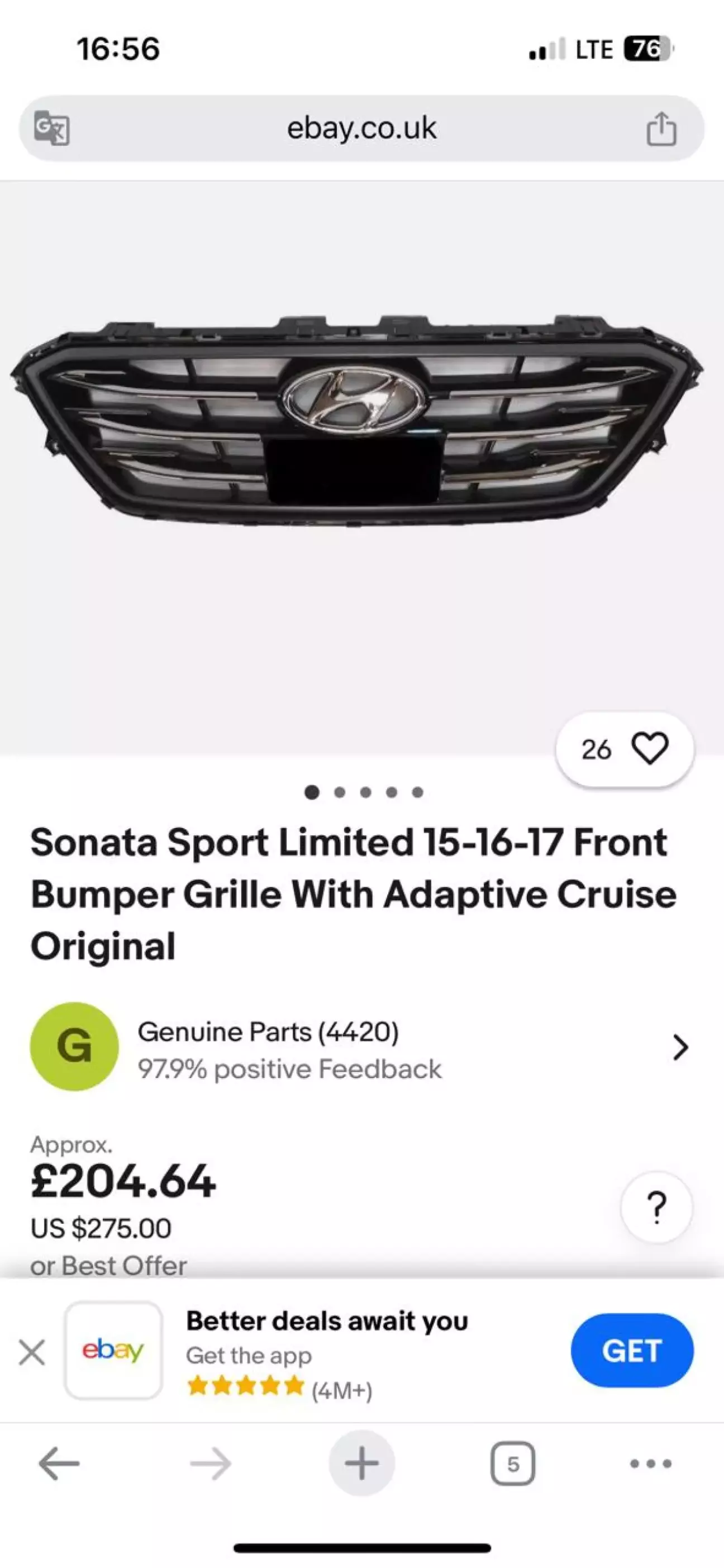Go back to previous page

pos(59,1464)
